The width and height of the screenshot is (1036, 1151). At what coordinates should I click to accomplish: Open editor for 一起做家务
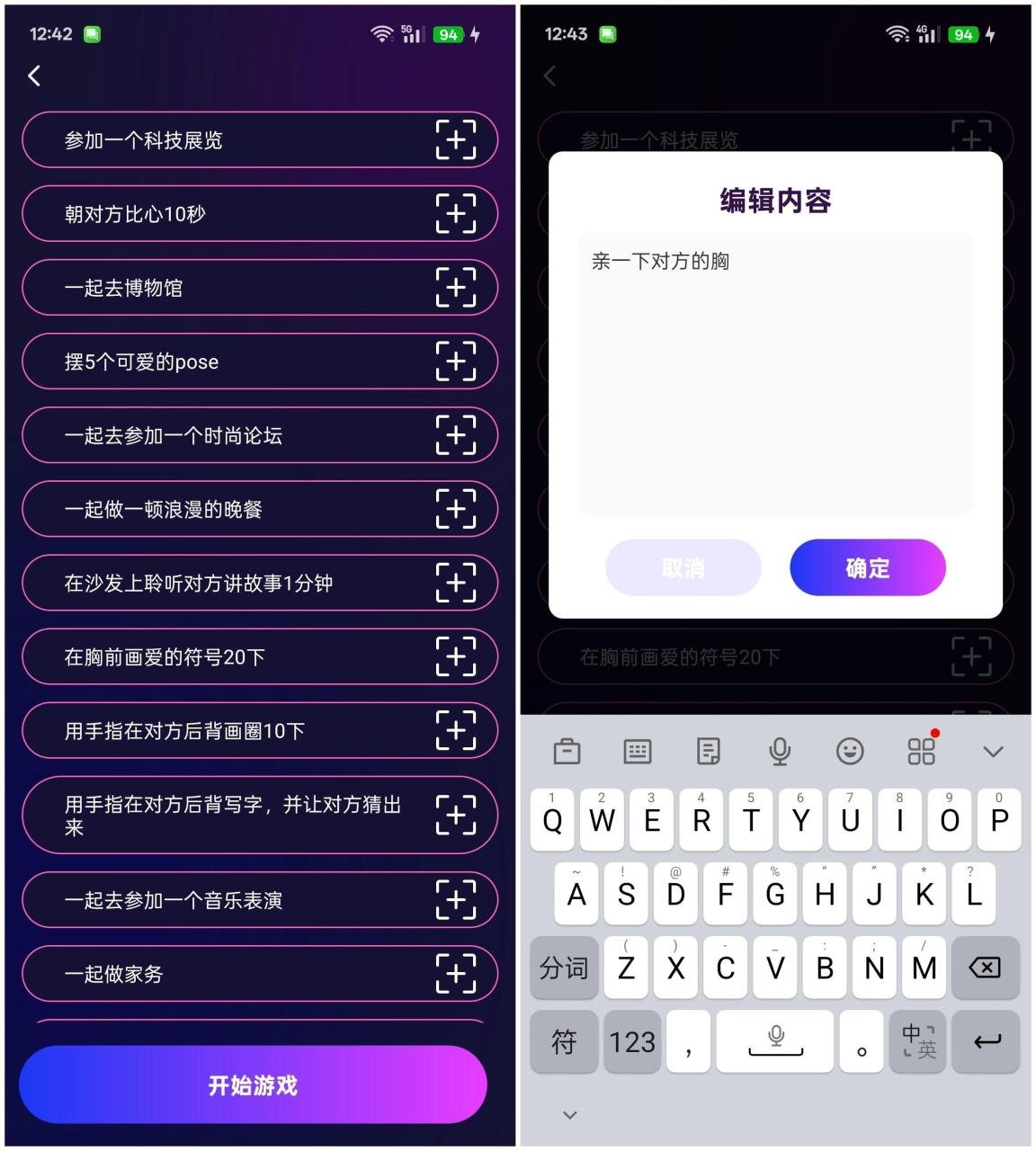click(456, 973)
